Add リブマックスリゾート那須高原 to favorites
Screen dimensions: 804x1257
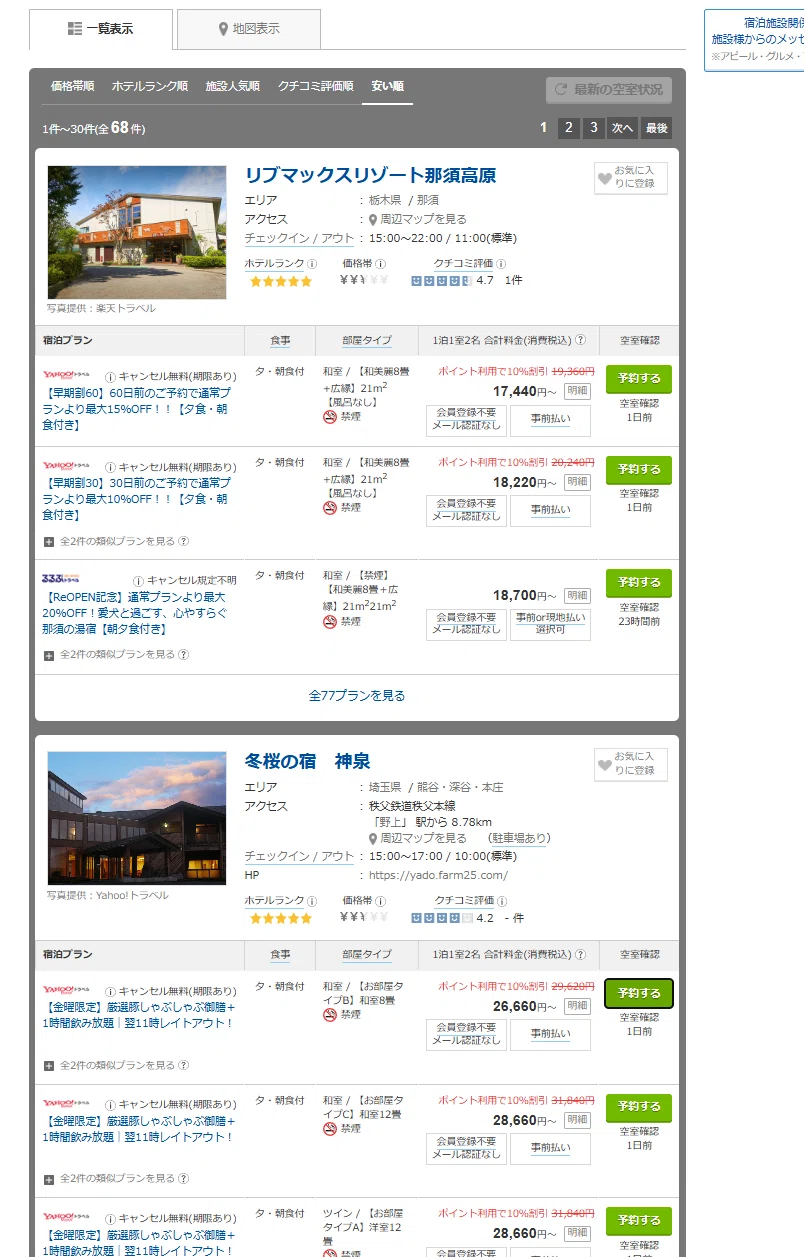point(631,178)
